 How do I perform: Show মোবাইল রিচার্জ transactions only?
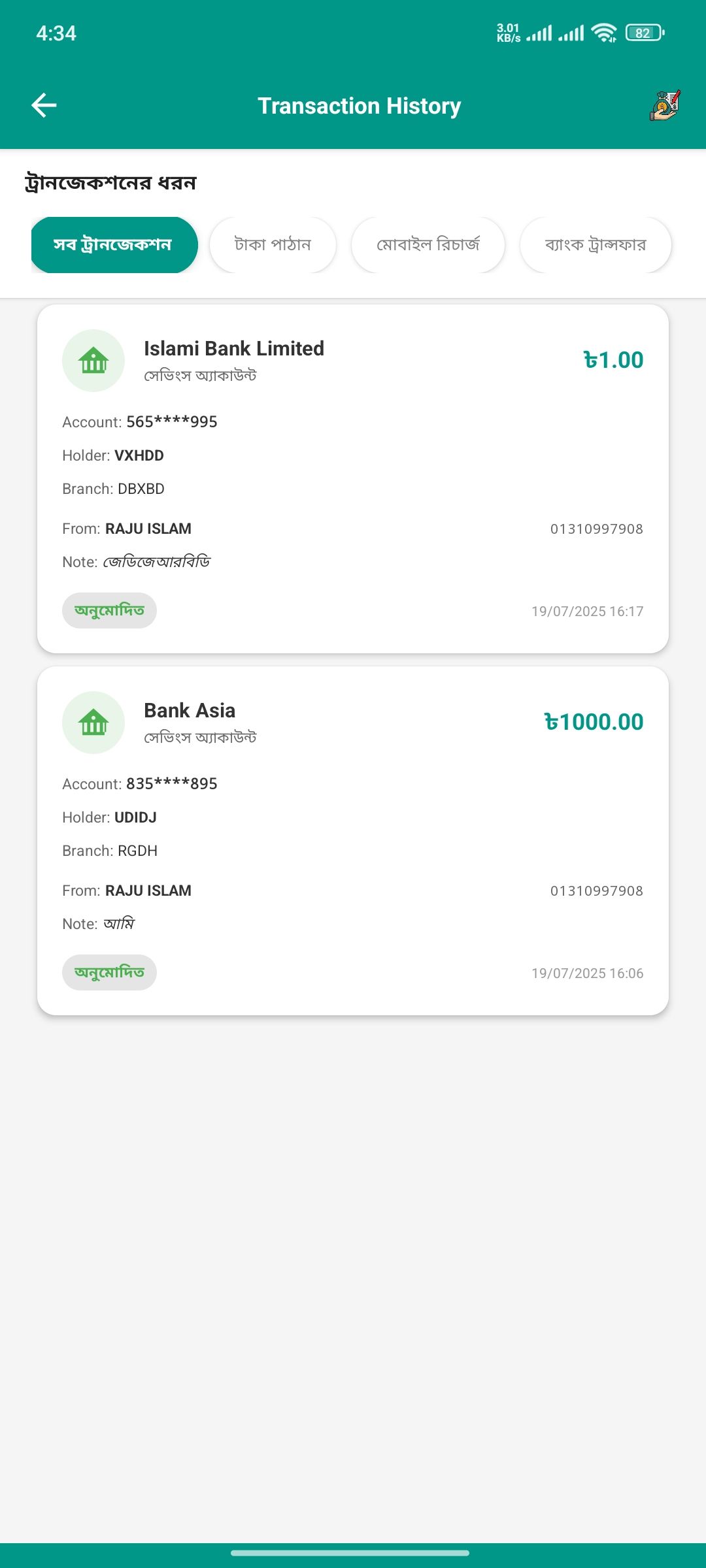coord(428,245)
